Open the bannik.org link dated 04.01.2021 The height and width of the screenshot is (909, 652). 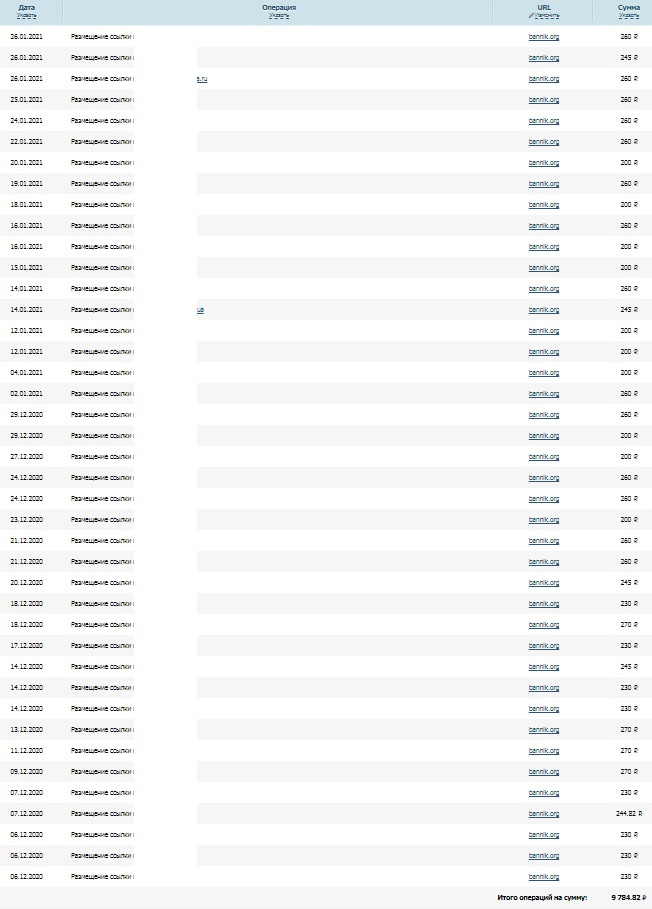pos(544,372)
